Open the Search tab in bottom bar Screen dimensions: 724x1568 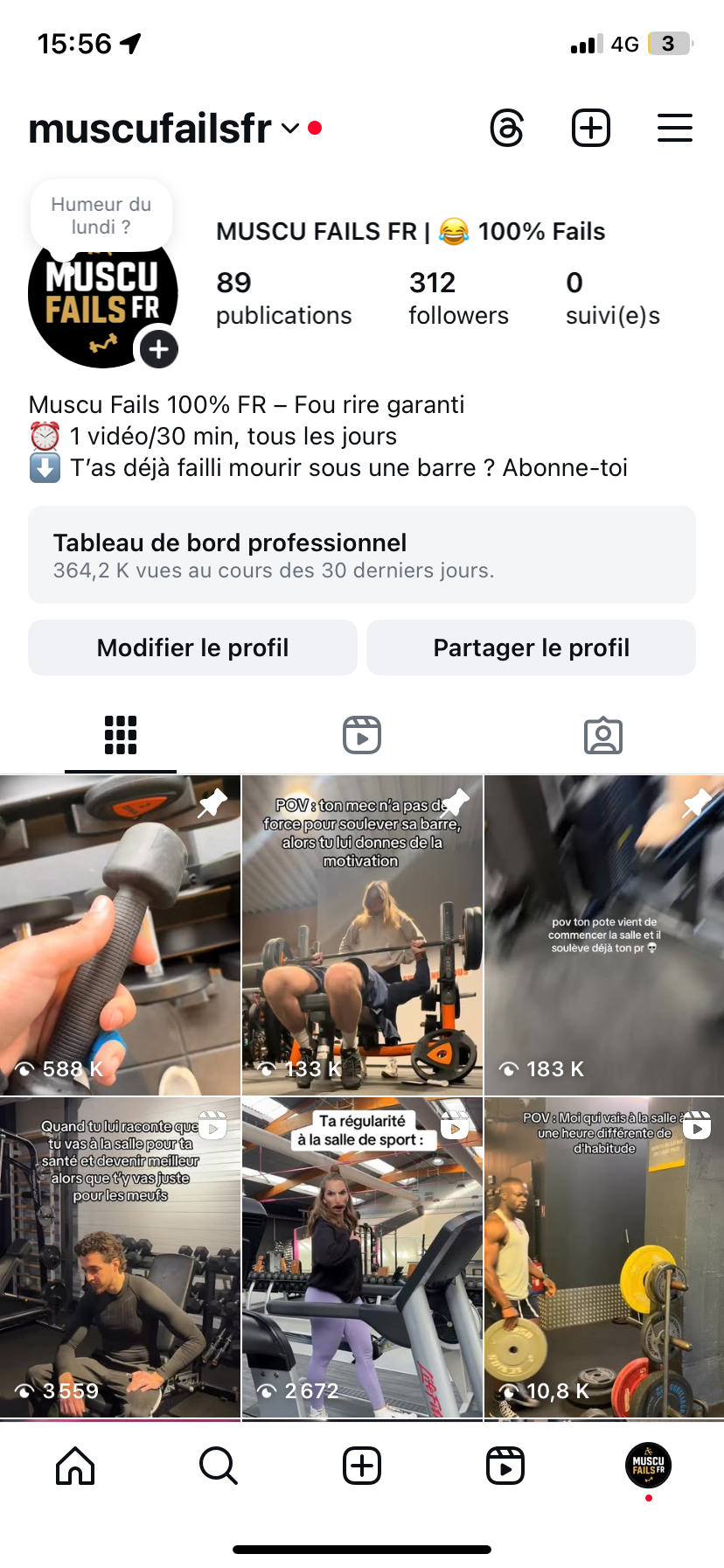coord(219,1465)
